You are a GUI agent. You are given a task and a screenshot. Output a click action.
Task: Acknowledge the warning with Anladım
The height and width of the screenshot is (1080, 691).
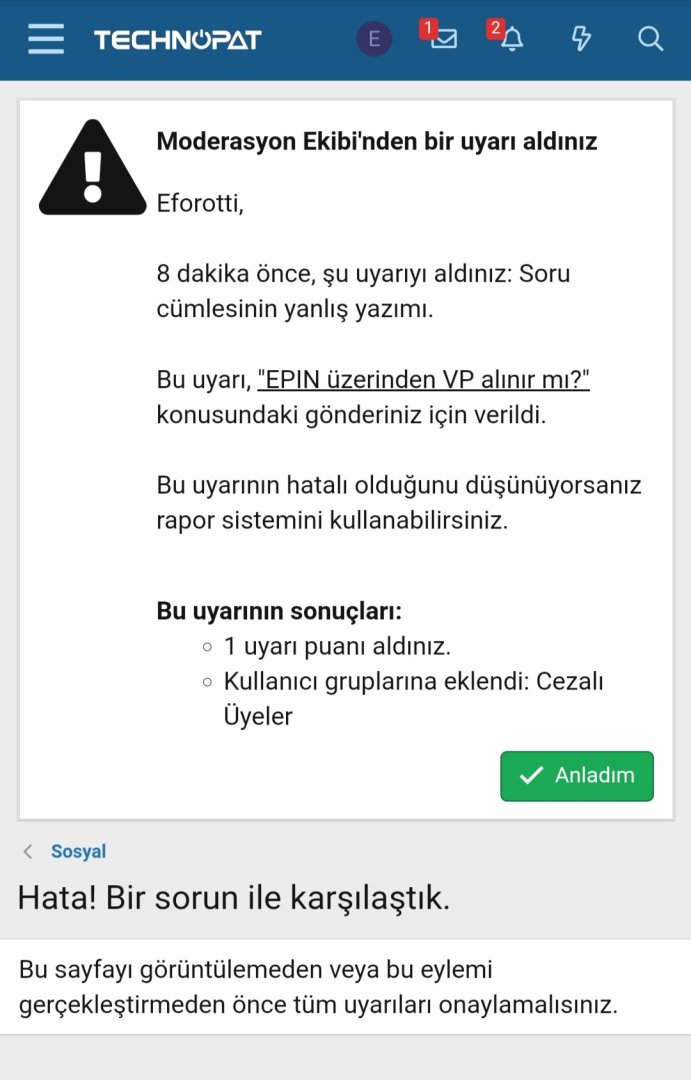click(576, 776)
